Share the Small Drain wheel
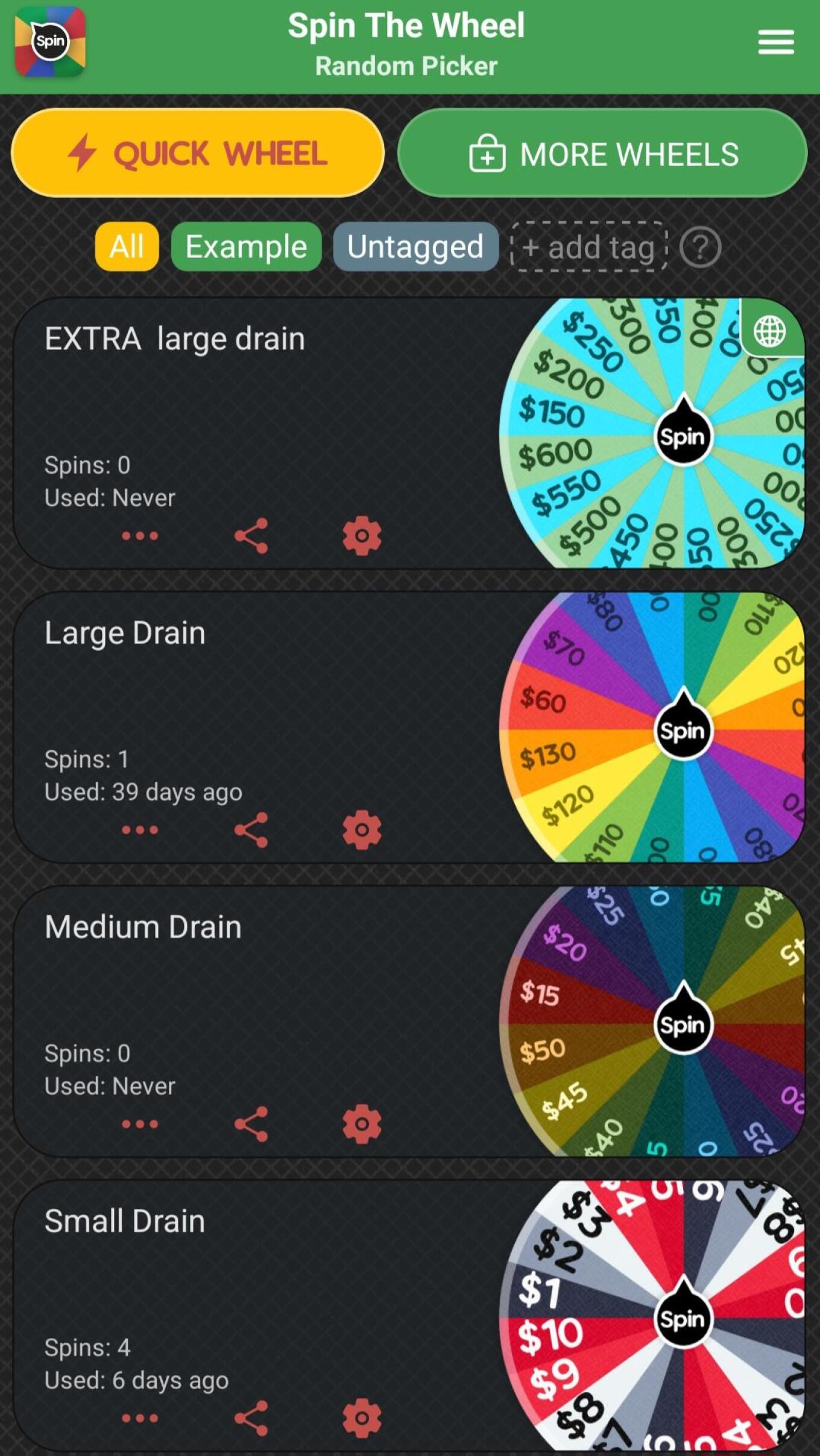This screenshot has width=820, height=1456. (x=251, y=1418)
